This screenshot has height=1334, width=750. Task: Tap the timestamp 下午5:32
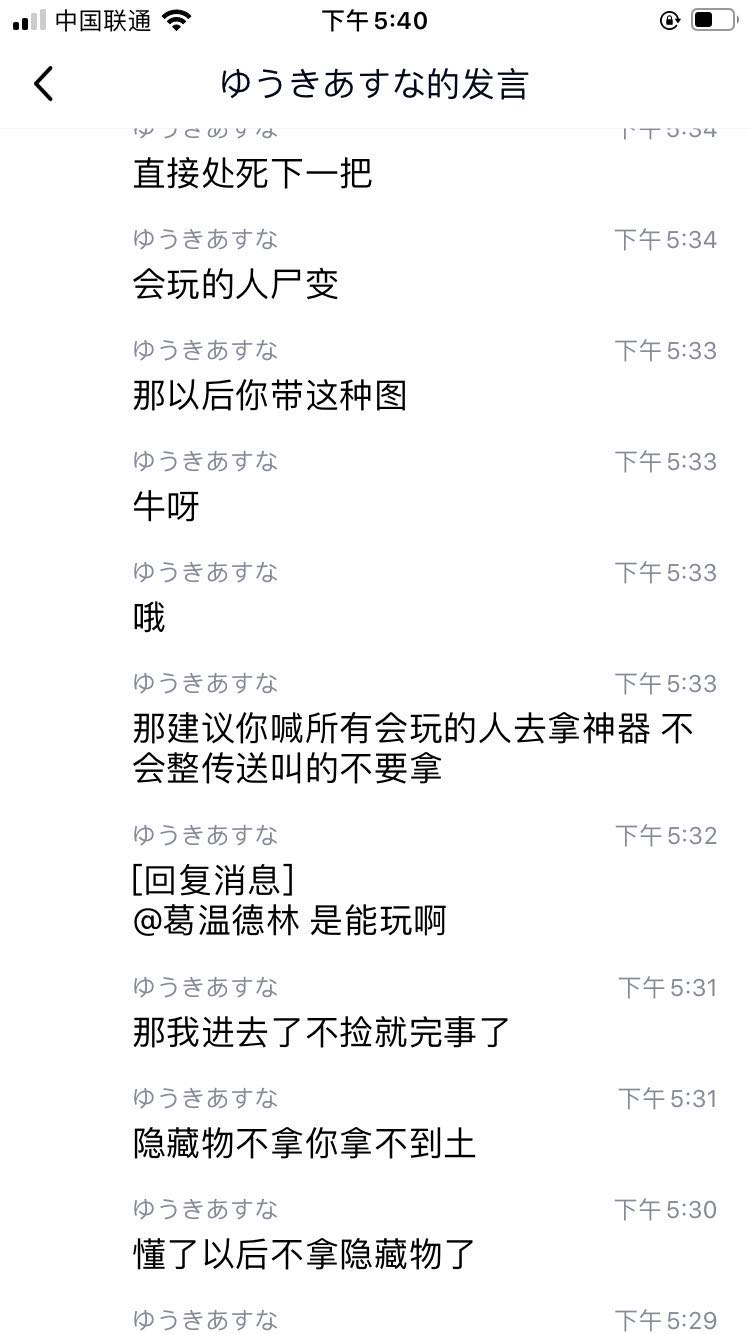point(666,834)
